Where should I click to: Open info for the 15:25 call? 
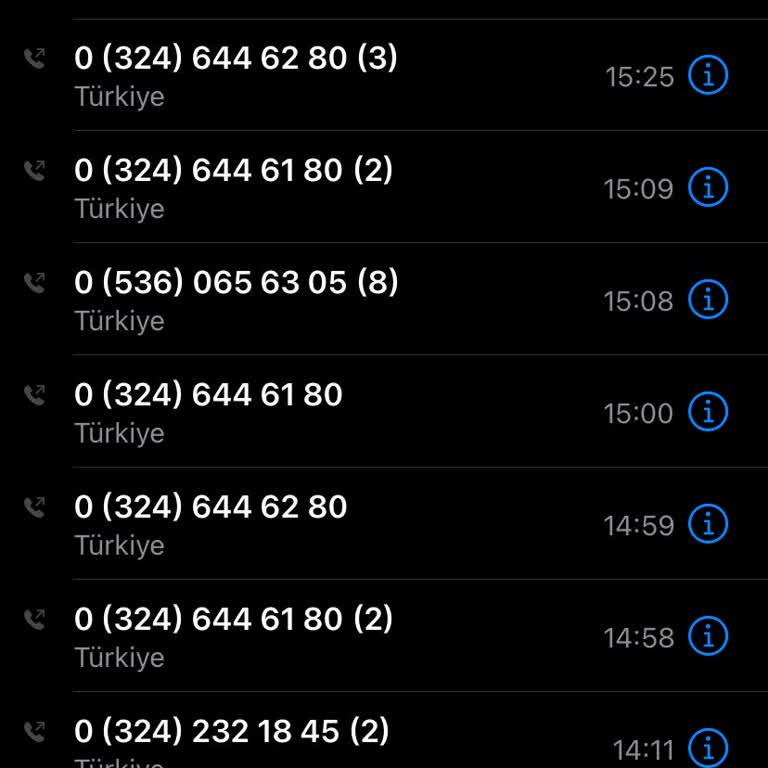tap(708, 76)
